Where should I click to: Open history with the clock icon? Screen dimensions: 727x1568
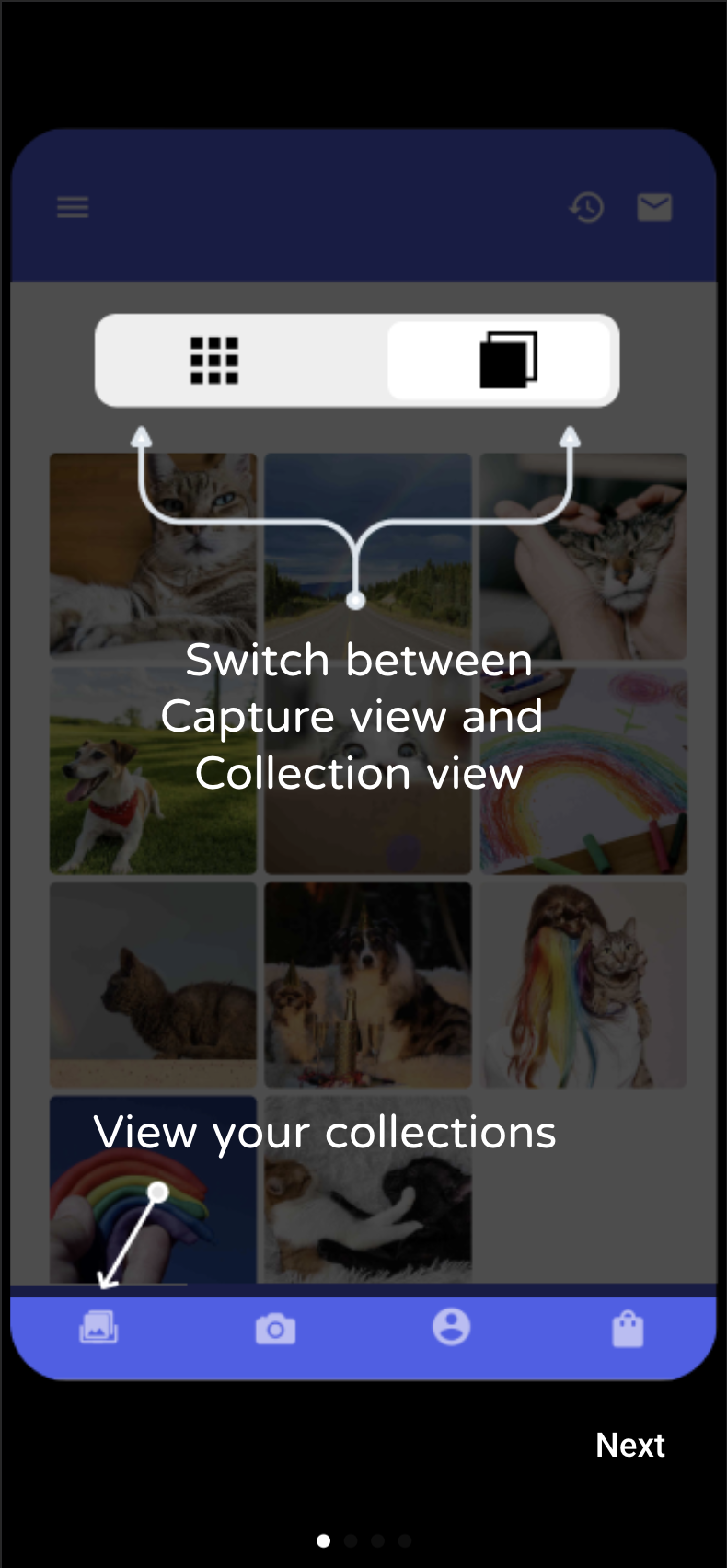(x=586, y=207)
